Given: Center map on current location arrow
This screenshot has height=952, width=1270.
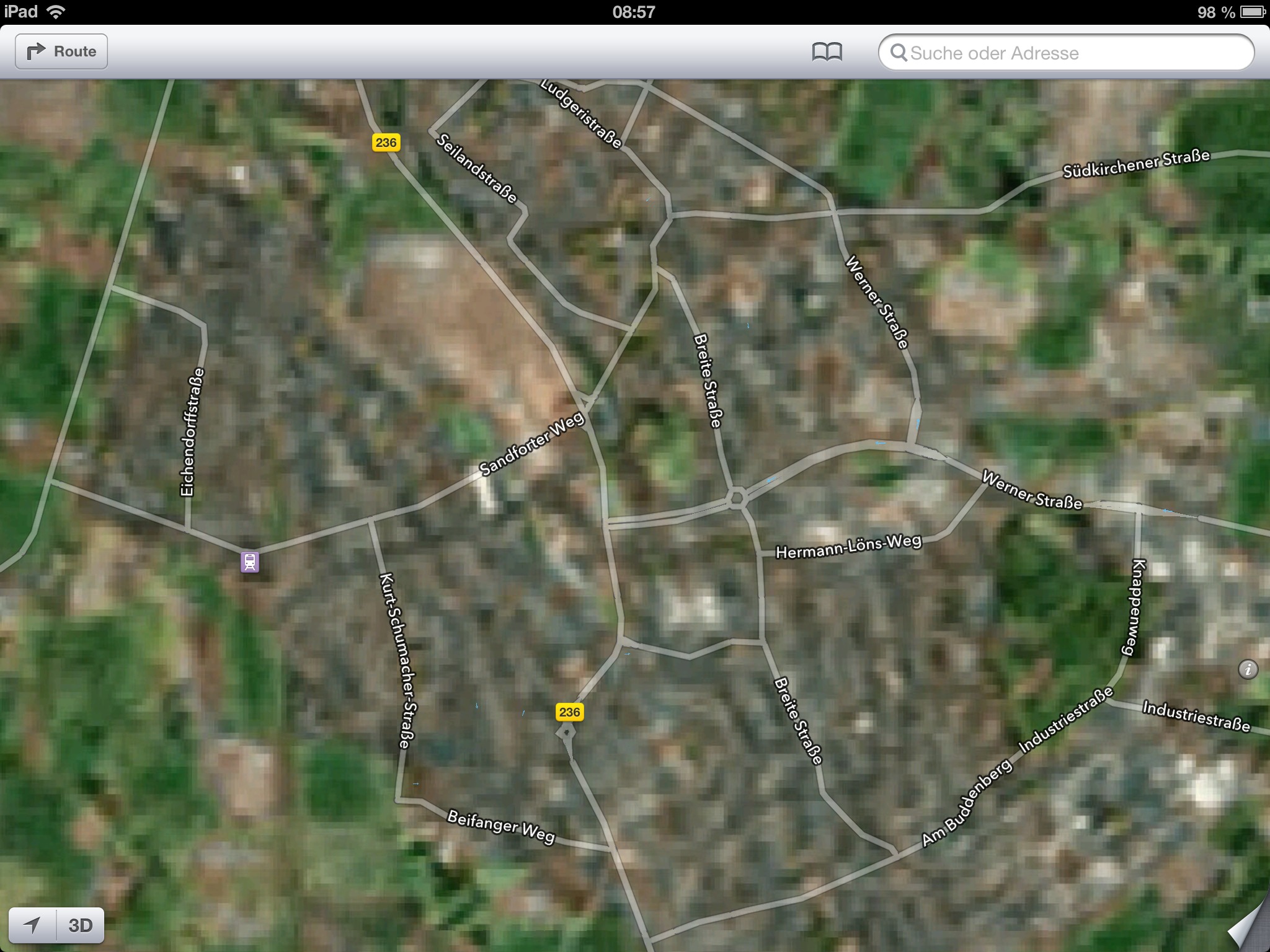Looking at the screenshot, I should (x=33, y=925).
